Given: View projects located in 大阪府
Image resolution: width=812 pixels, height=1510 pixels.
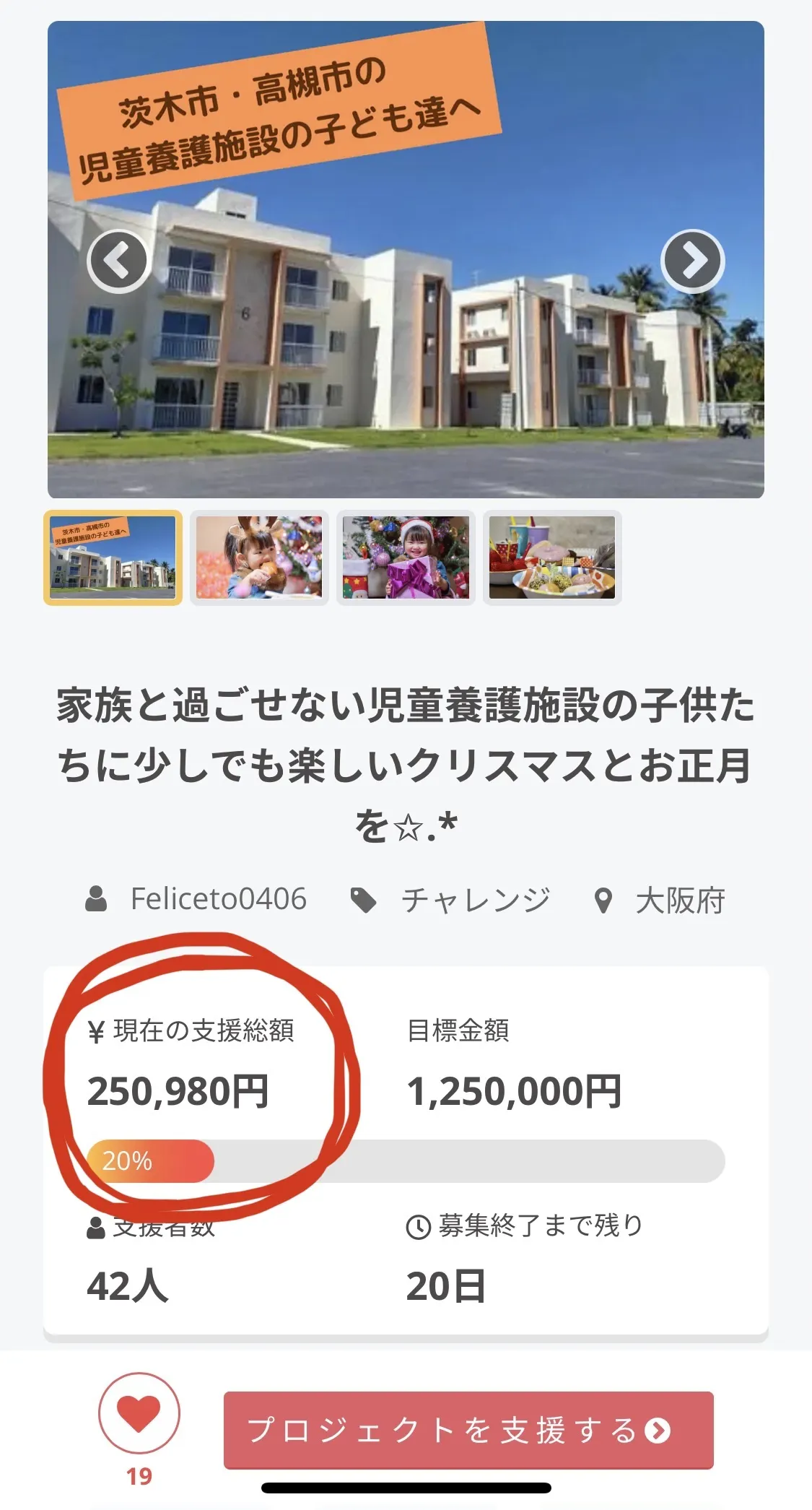Looking at the screenshot, I should [679, 901].
